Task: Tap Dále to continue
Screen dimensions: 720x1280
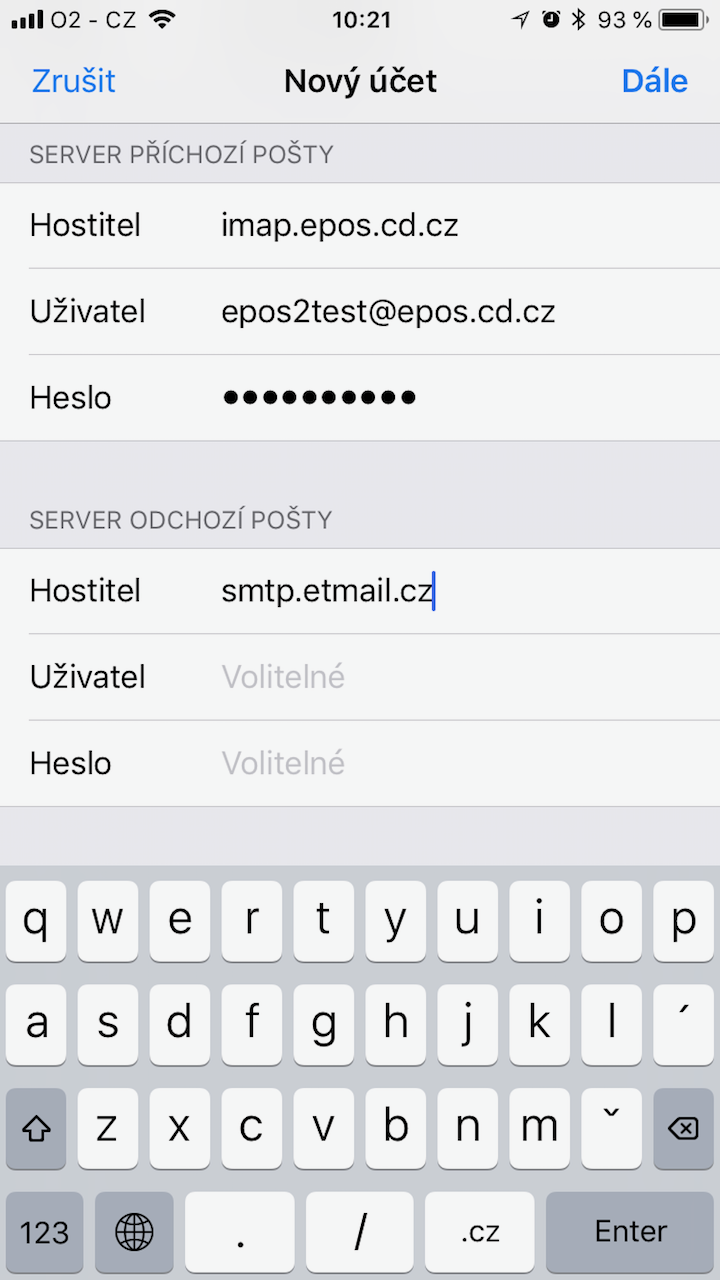Action: [654, 81]
